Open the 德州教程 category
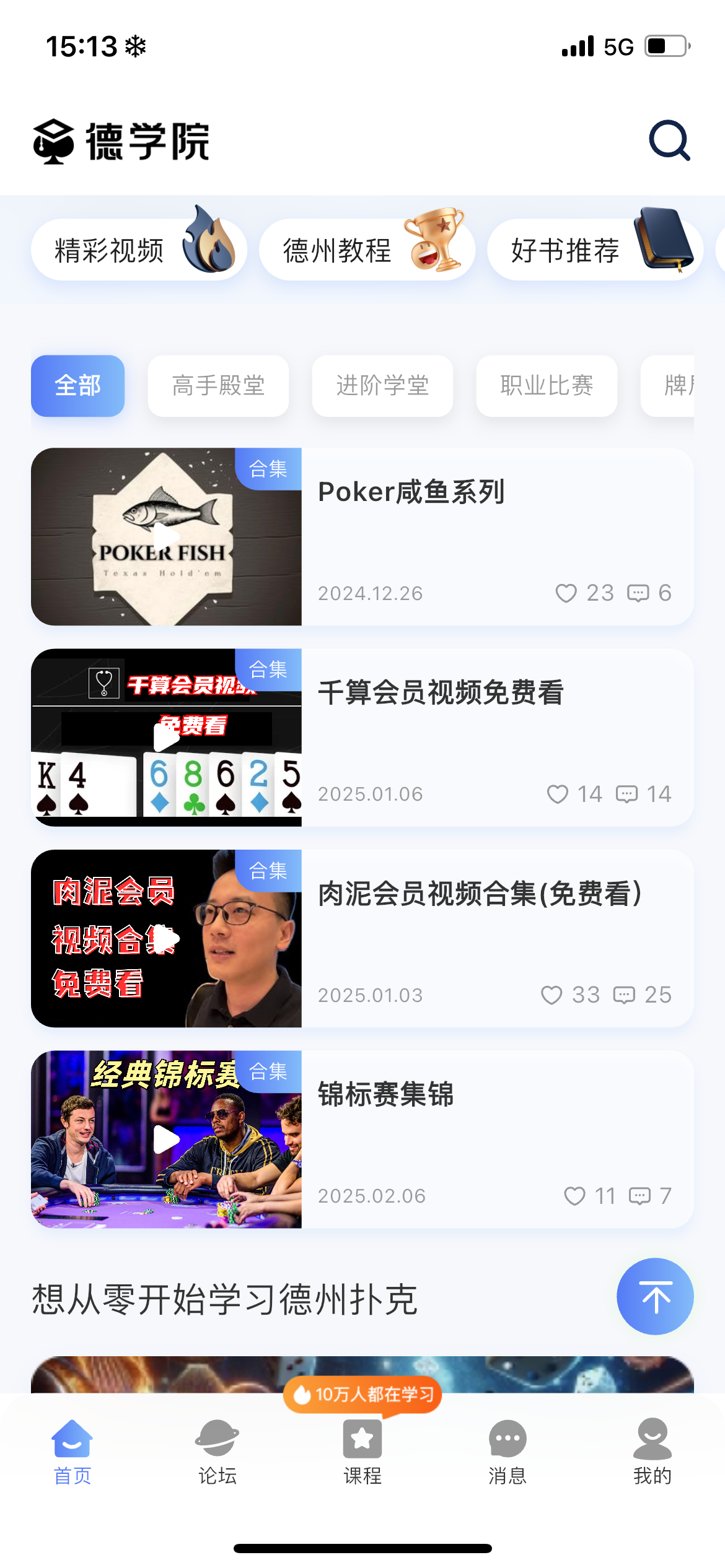The width and height of the screenshot is (725, 1568). 367,250
